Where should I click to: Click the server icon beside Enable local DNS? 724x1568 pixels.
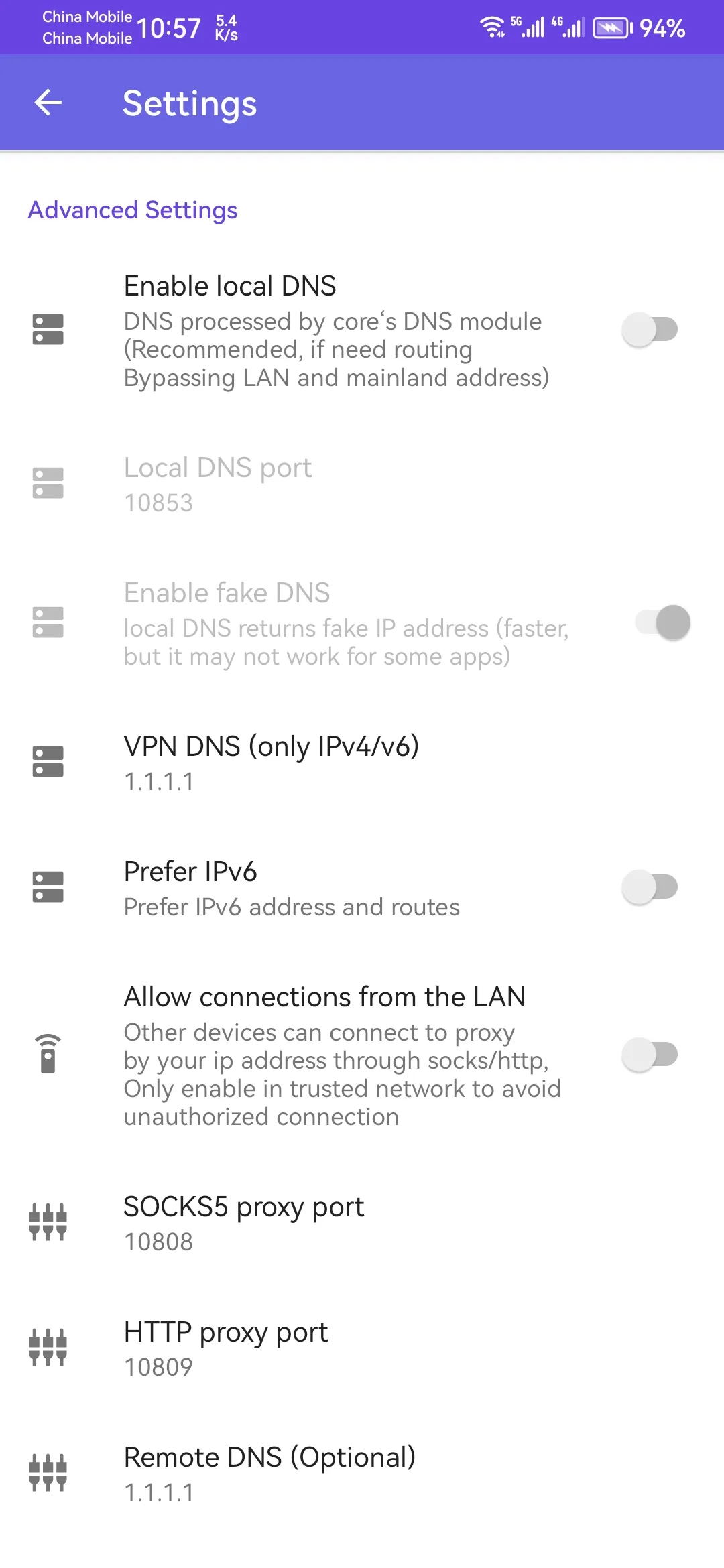(48, 330)
